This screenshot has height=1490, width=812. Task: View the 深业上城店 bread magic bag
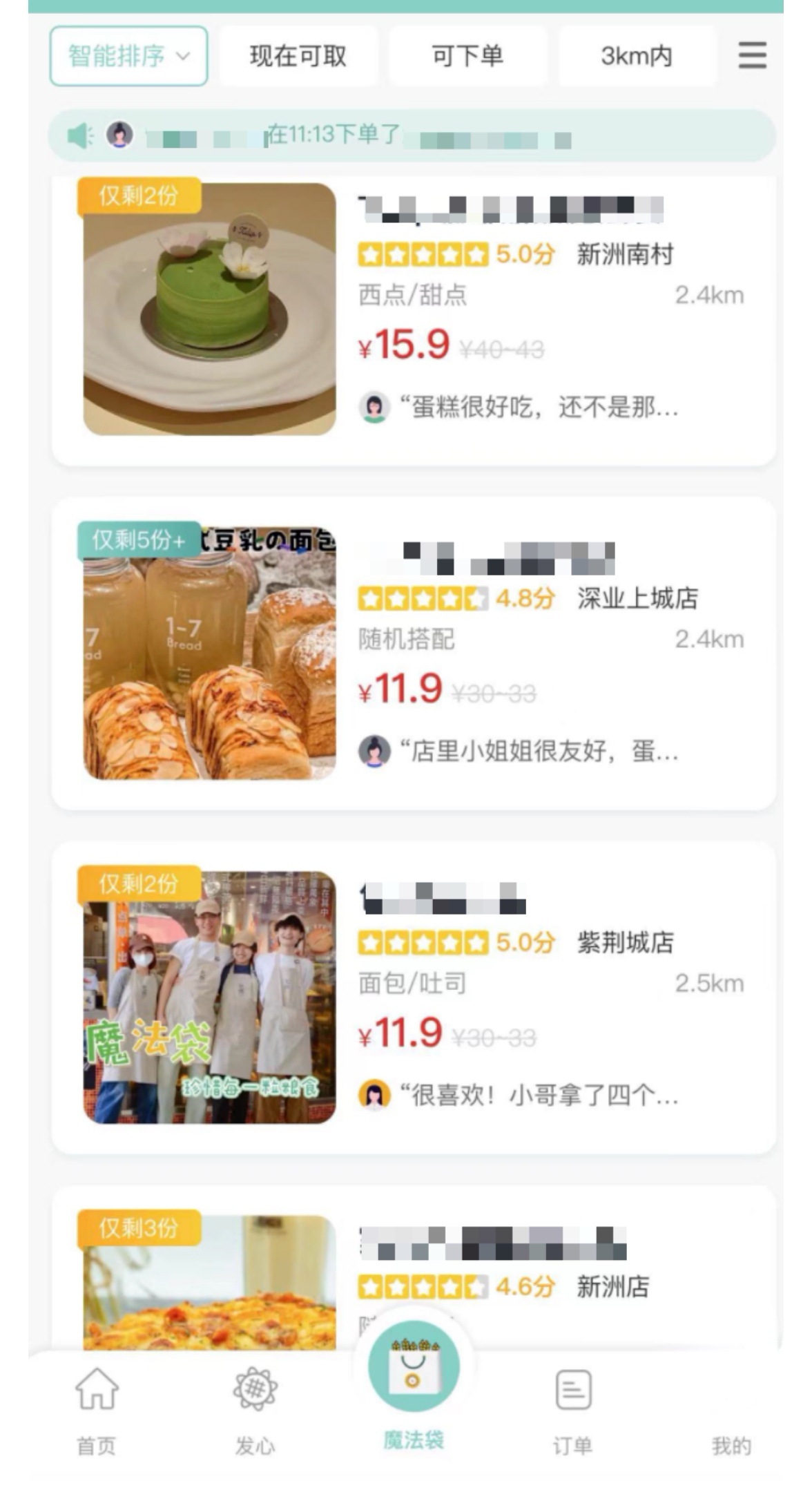click(413, 653)
